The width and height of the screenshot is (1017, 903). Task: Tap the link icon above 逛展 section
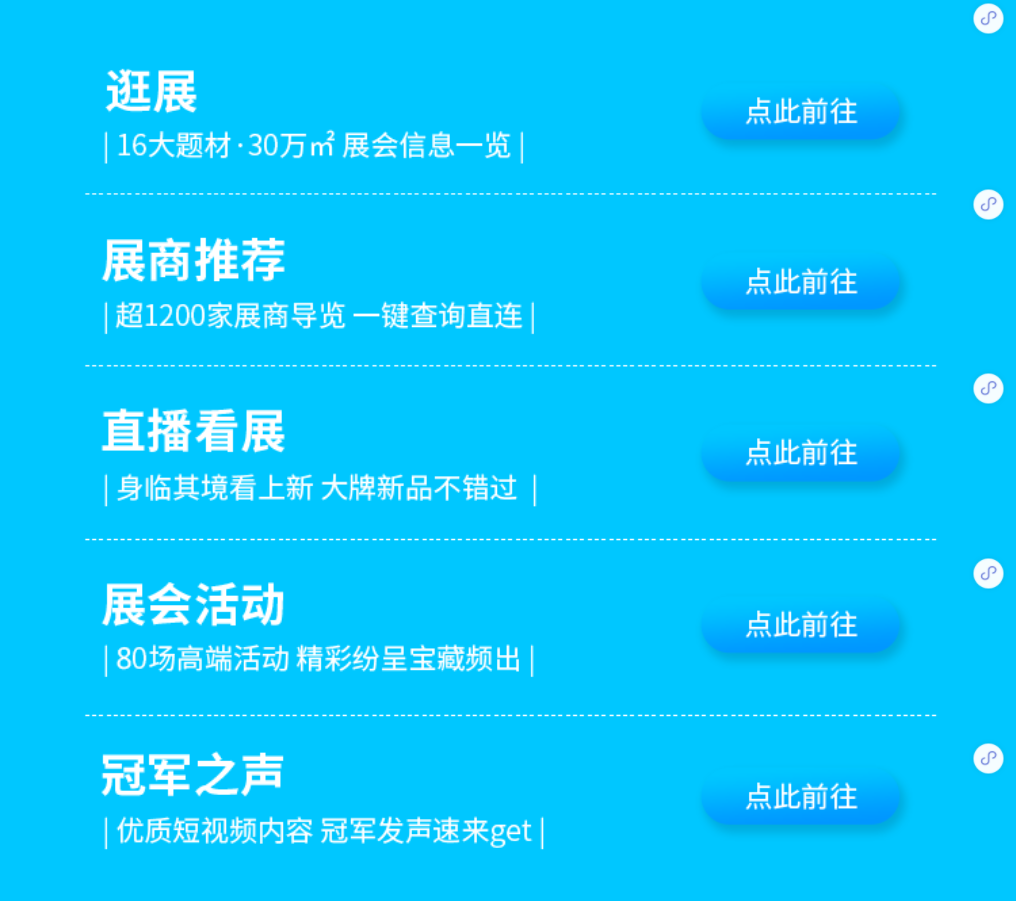click(x=988, y=18)
